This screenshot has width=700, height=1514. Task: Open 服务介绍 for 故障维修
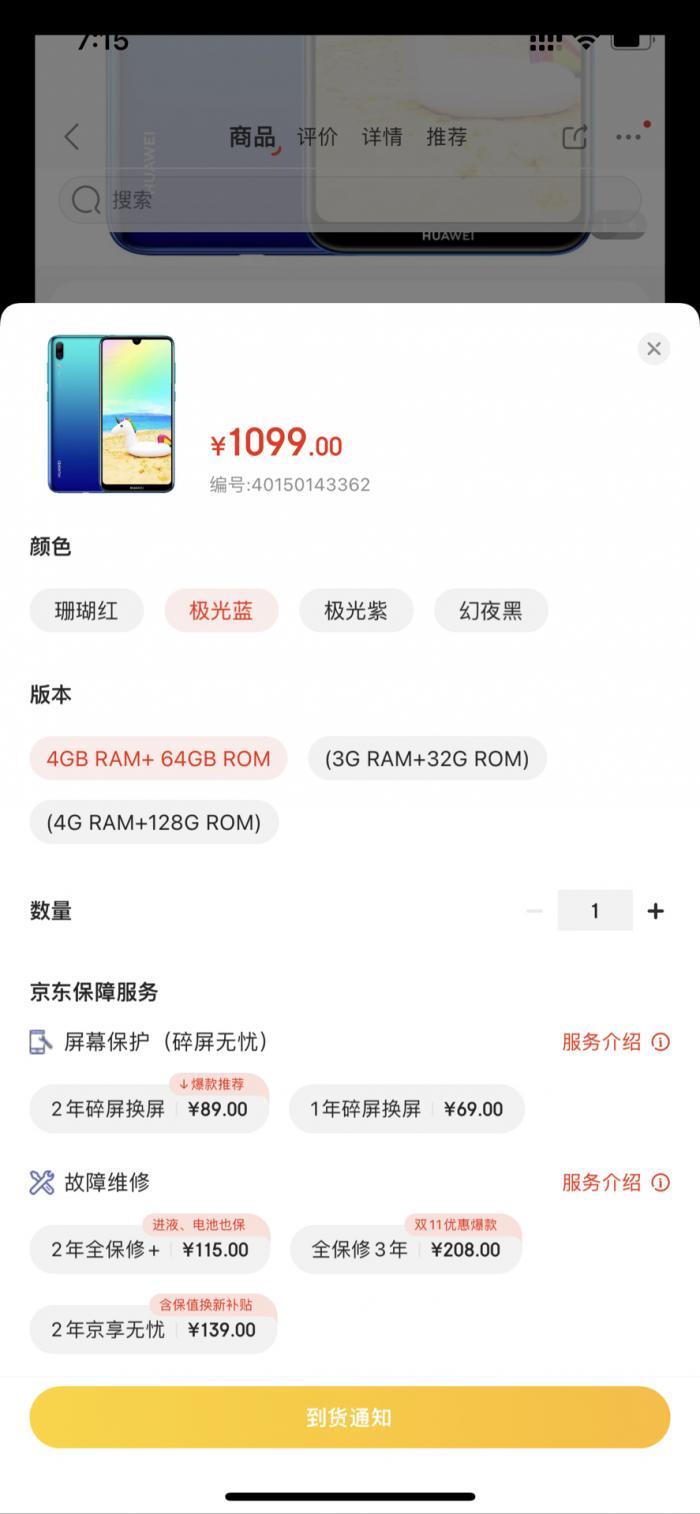point(614,1182)
